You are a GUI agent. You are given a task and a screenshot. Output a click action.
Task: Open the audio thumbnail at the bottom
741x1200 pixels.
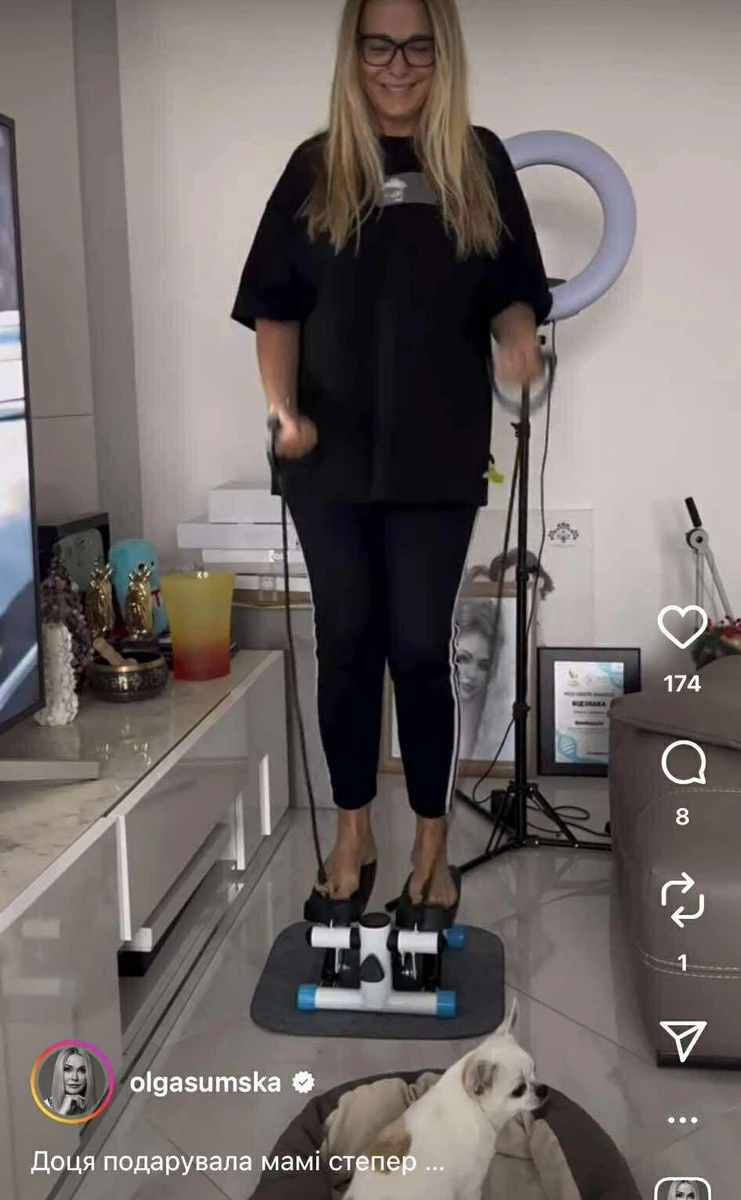click(683, 1190)
